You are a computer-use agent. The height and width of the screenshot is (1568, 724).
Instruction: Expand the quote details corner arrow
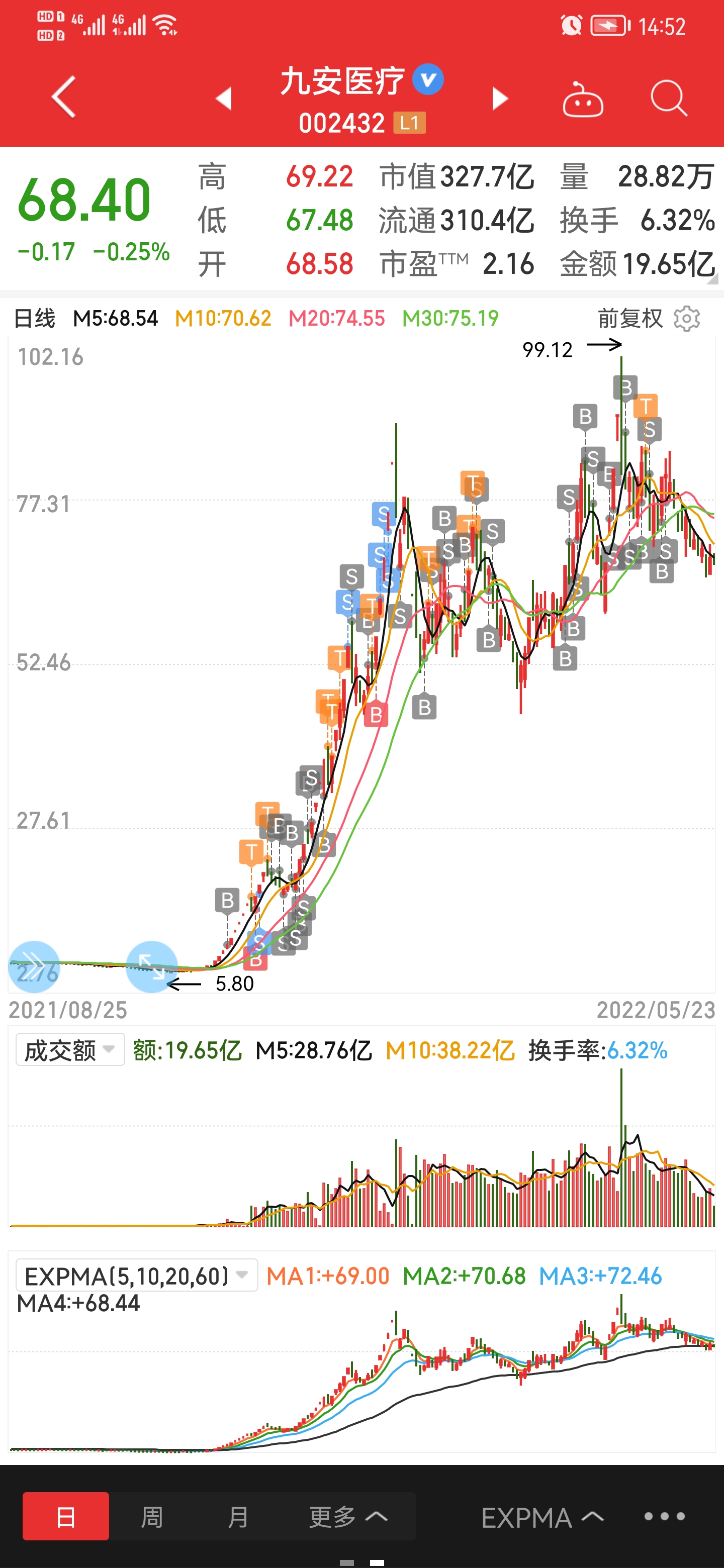[710, 279]
